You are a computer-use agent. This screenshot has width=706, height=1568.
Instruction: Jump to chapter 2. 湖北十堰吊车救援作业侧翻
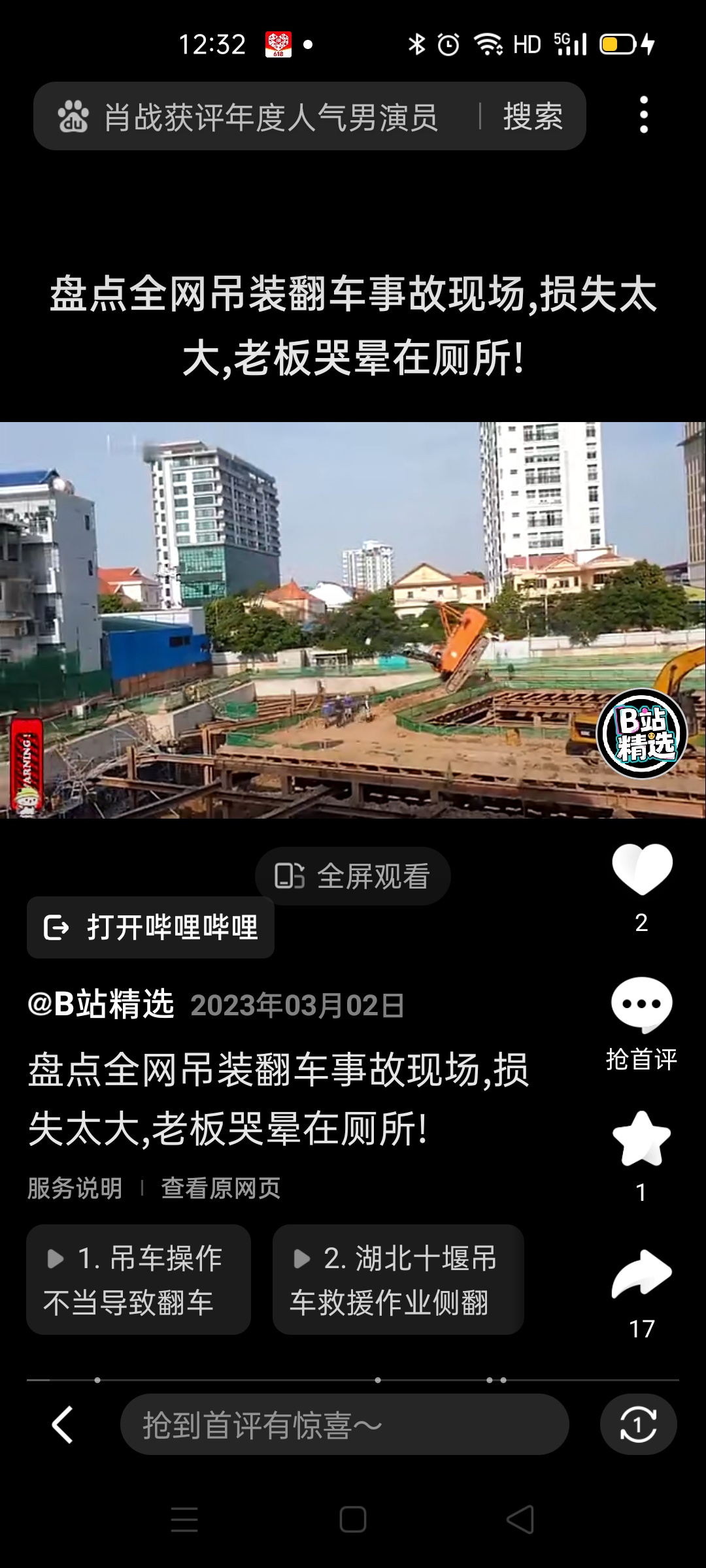click(398, 1279)
